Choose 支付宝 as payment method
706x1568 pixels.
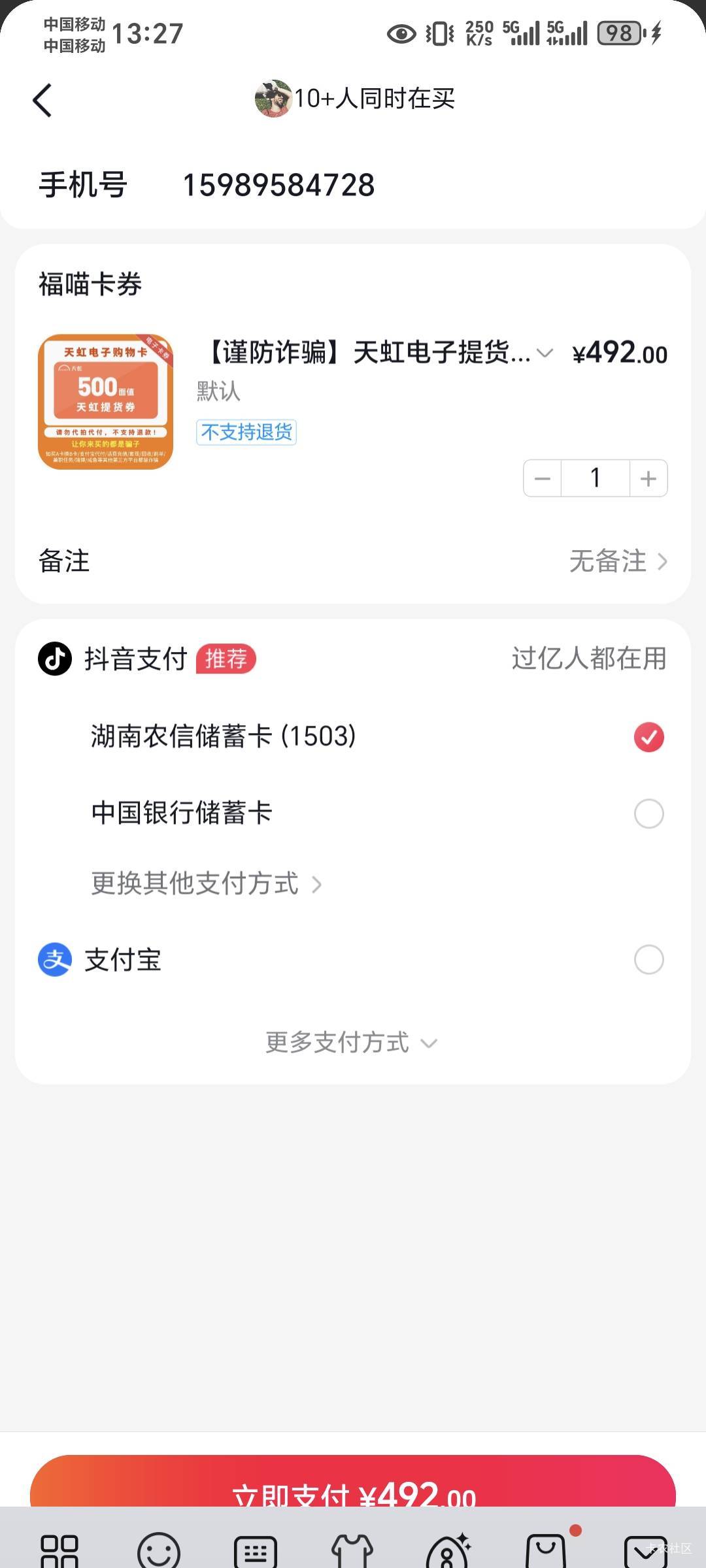353,960
